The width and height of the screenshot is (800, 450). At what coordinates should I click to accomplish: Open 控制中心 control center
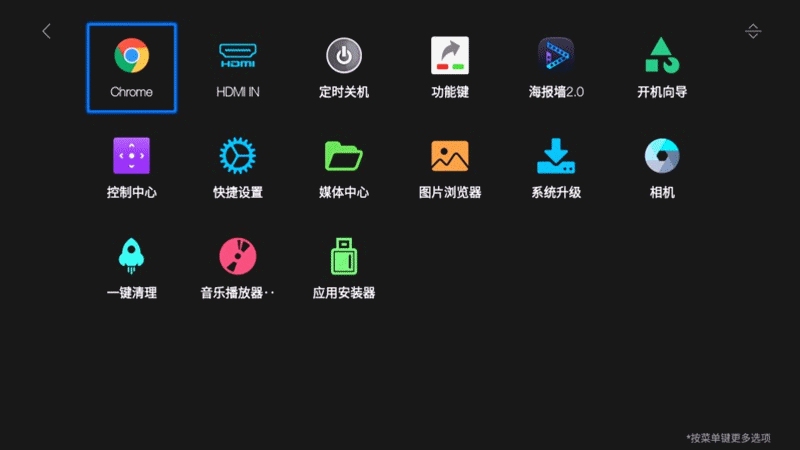pyautogui.click(x=132, y=167)
